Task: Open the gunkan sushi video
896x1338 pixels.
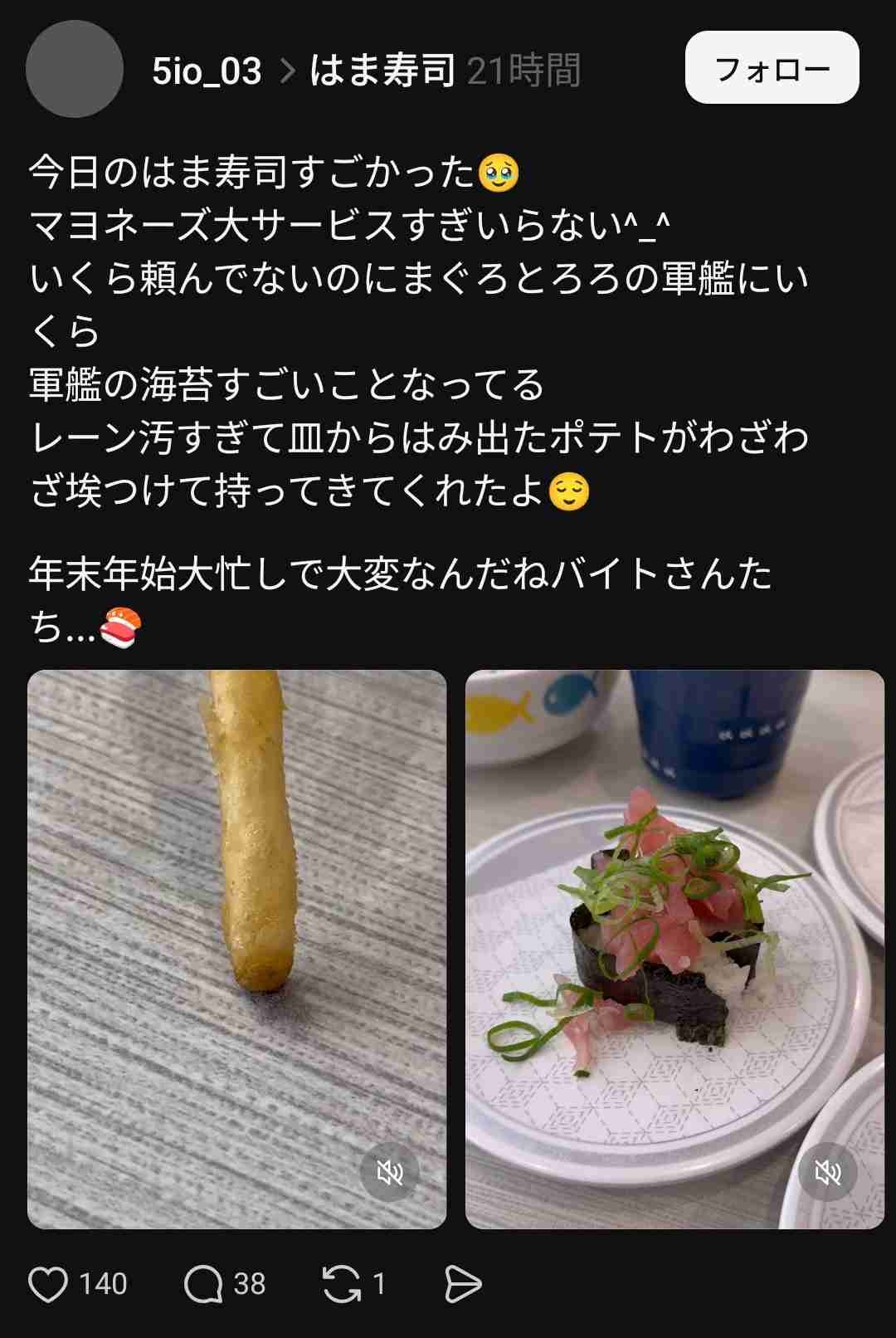Action: pos(674,913)
